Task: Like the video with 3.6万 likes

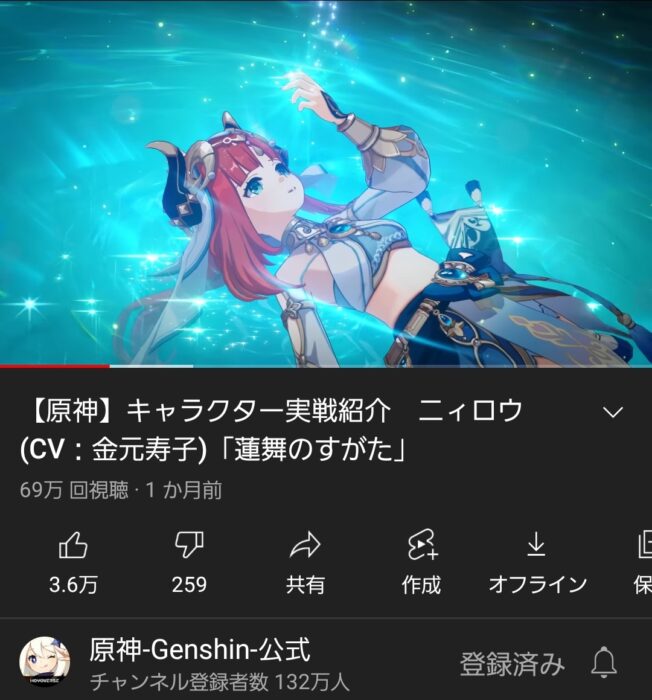Action: tap(73, 560)
